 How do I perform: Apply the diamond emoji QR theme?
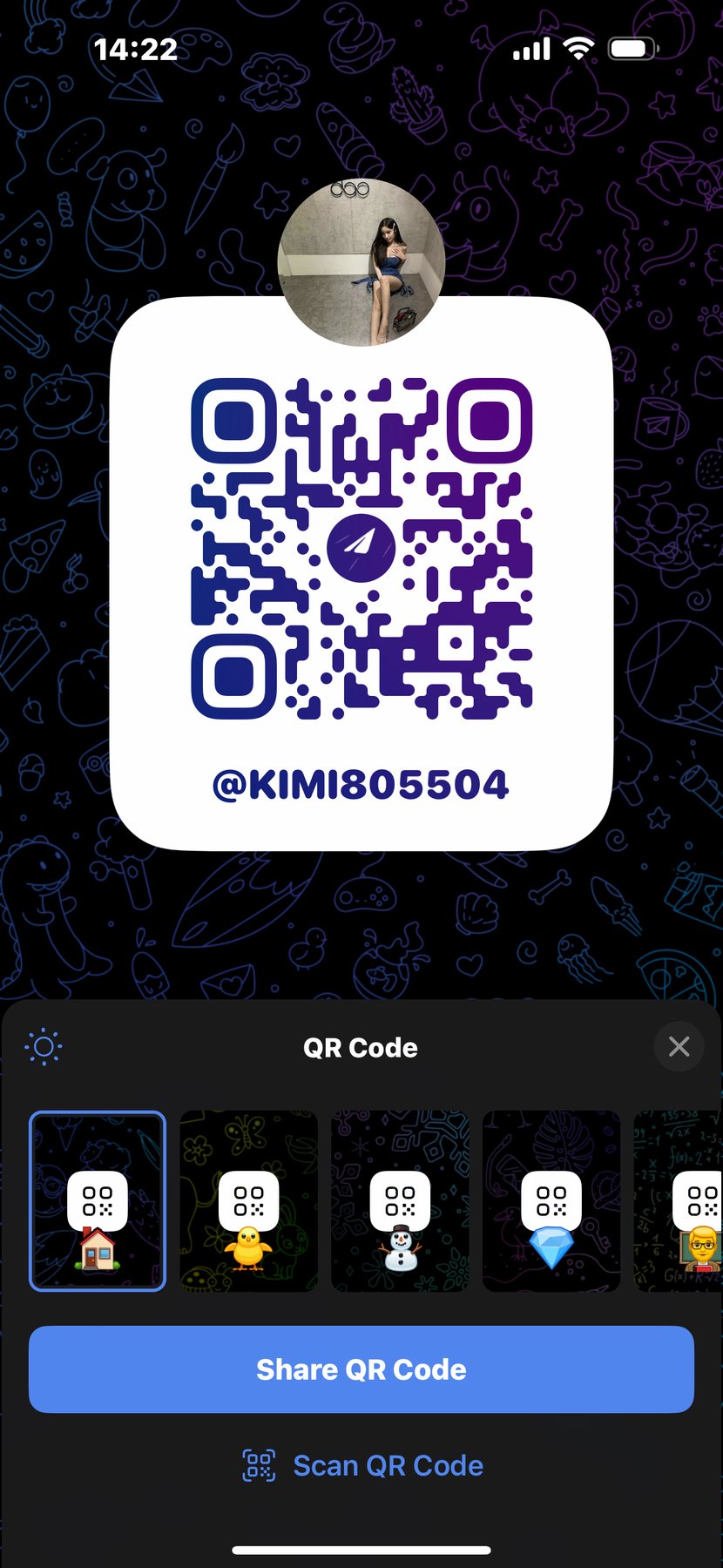(x=551, y=1200)
